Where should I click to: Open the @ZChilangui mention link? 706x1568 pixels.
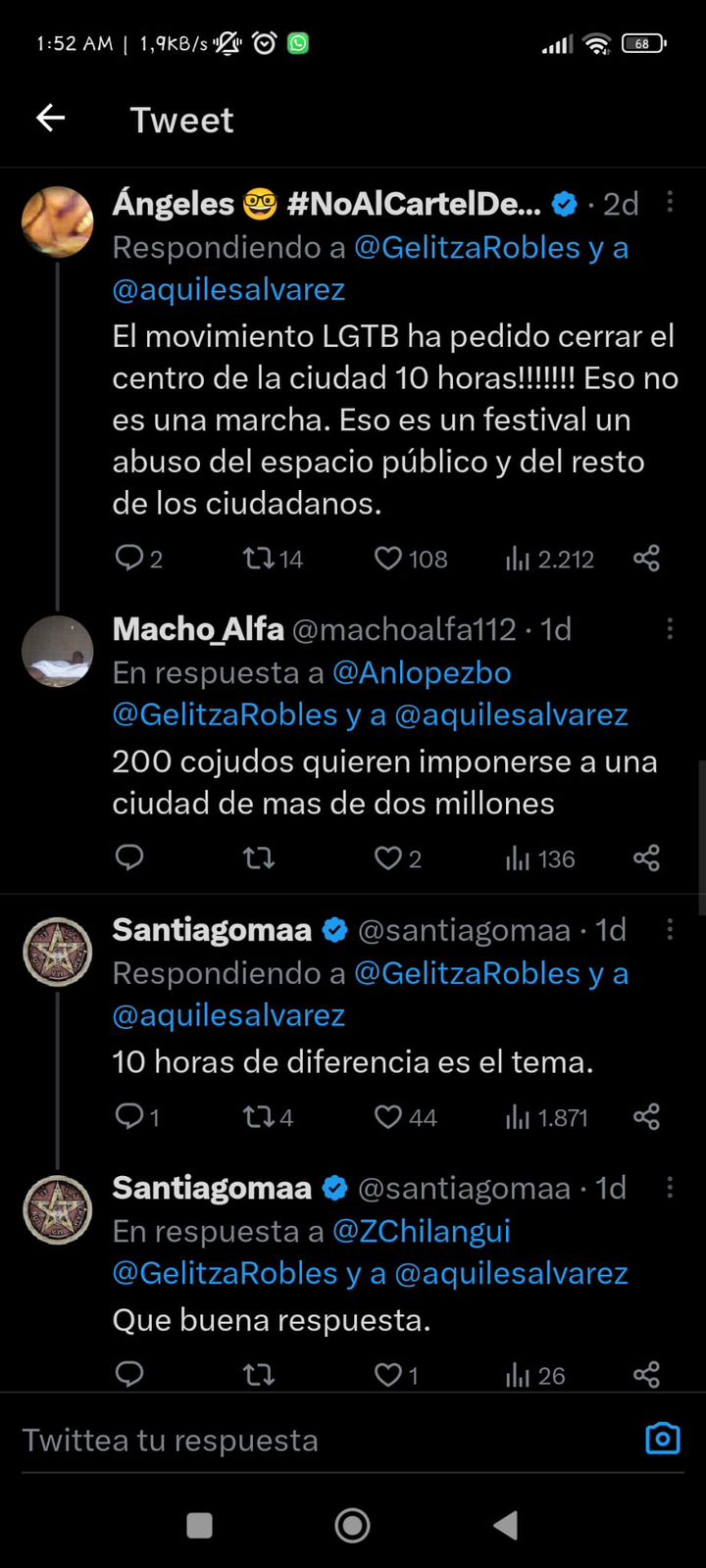click(x=422, y=1231)
